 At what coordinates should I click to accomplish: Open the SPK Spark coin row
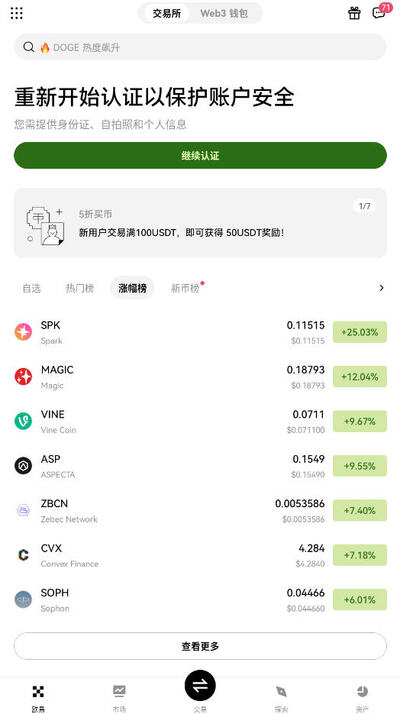point(200,332)
